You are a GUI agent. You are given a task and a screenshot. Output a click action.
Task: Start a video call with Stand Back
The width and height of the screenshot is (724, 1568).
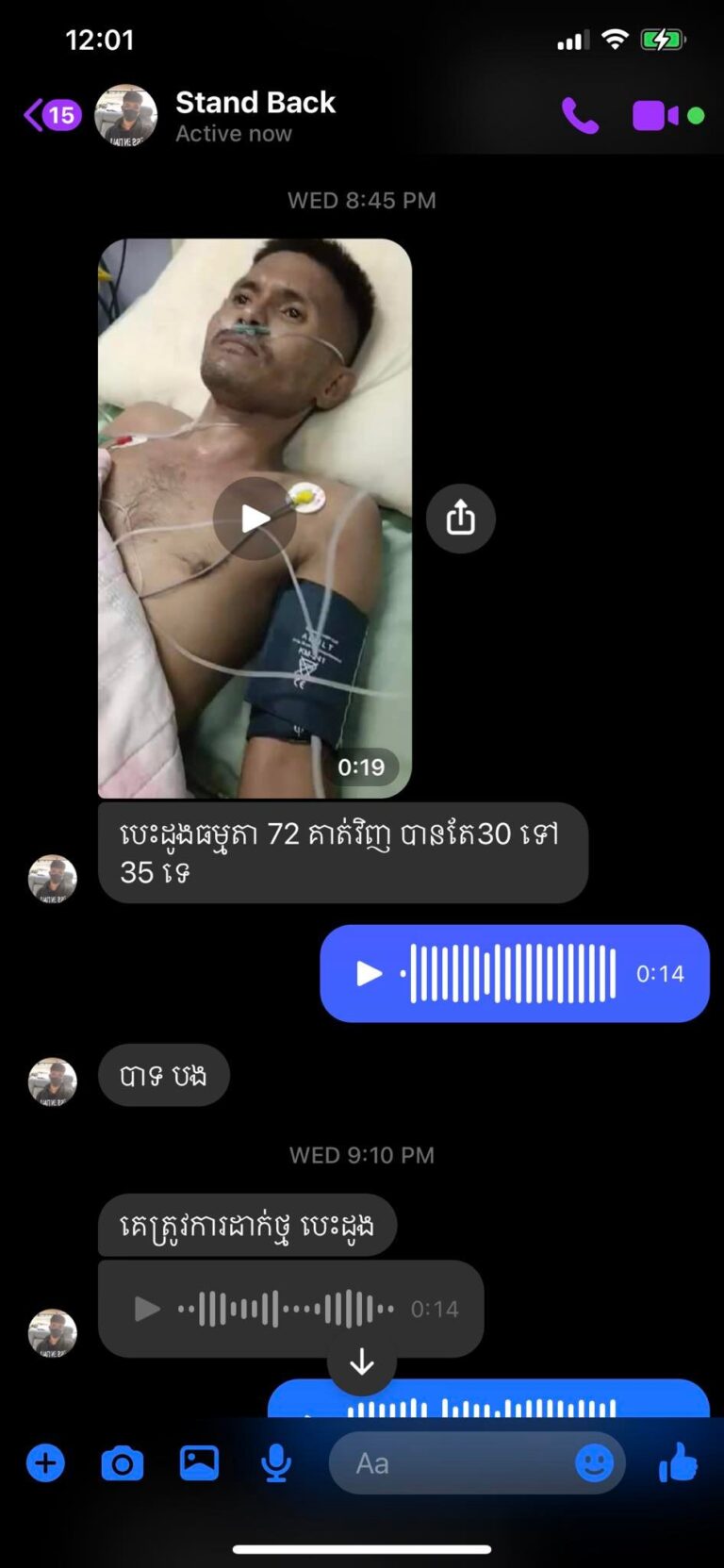point(656,116)
